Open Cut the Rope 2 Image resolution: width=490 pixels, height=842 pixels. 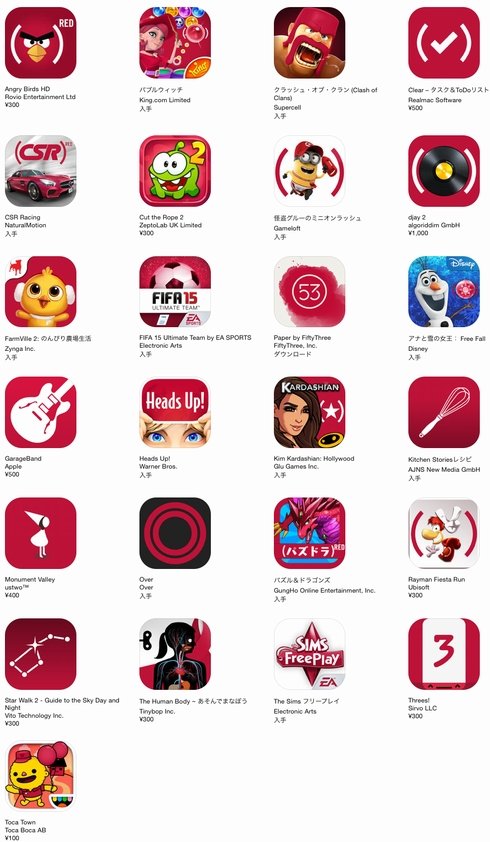point(175,171)
